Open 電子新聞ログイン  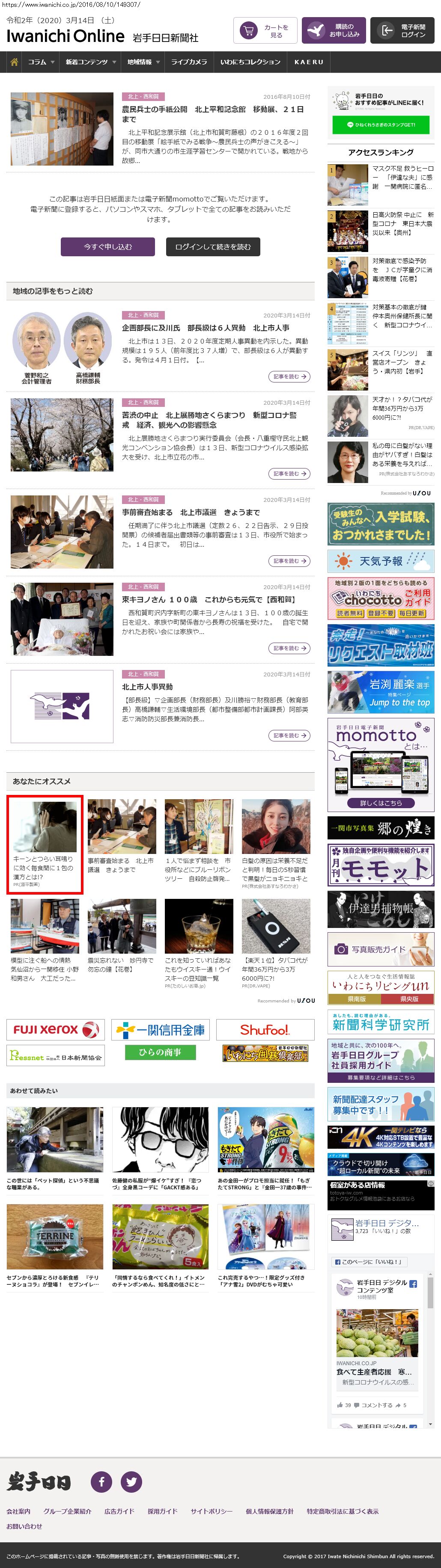[x=402, y=31]
